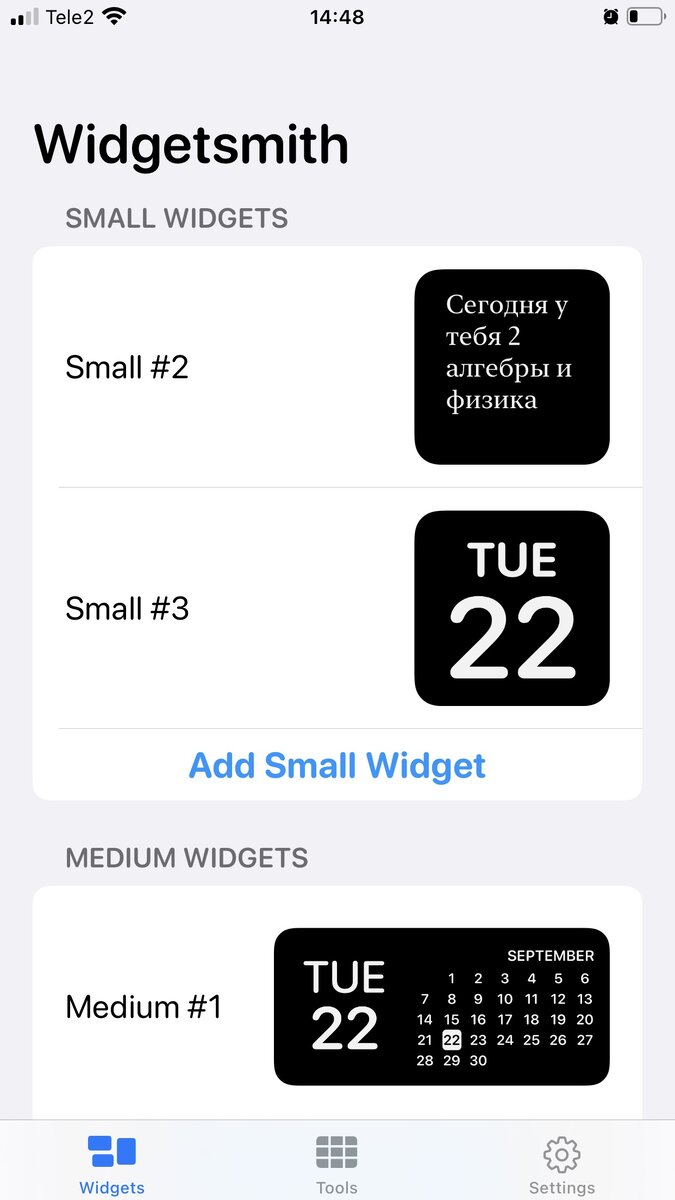Open the Small #3 widget row
This screenshot has width=675, height=1200.
point(337,608)
